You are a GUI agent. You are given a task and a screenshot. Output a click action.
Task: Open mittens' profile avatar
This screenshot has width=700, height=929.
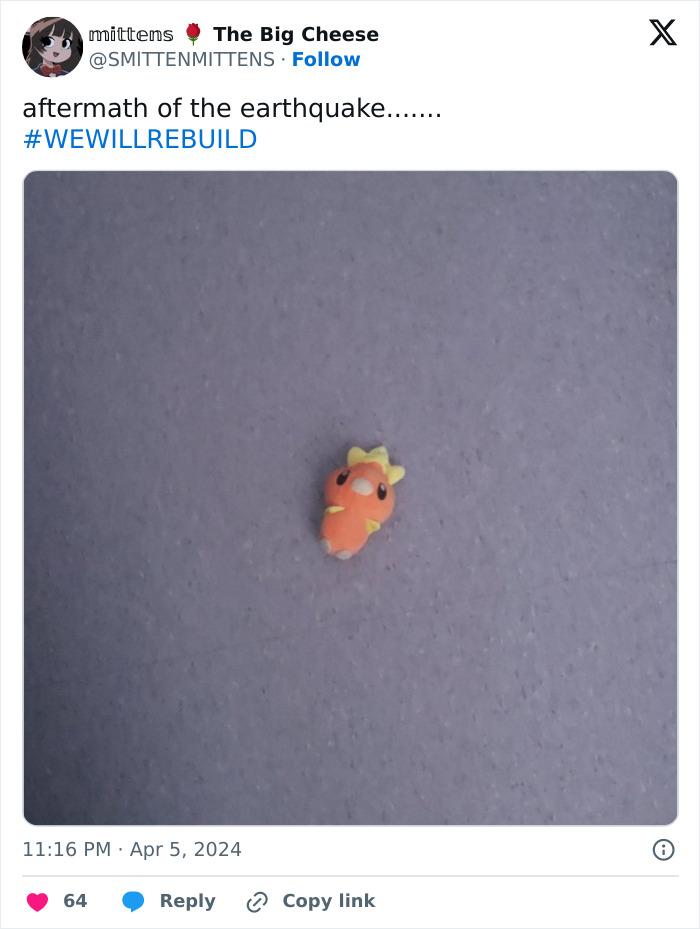pos(52,47)
